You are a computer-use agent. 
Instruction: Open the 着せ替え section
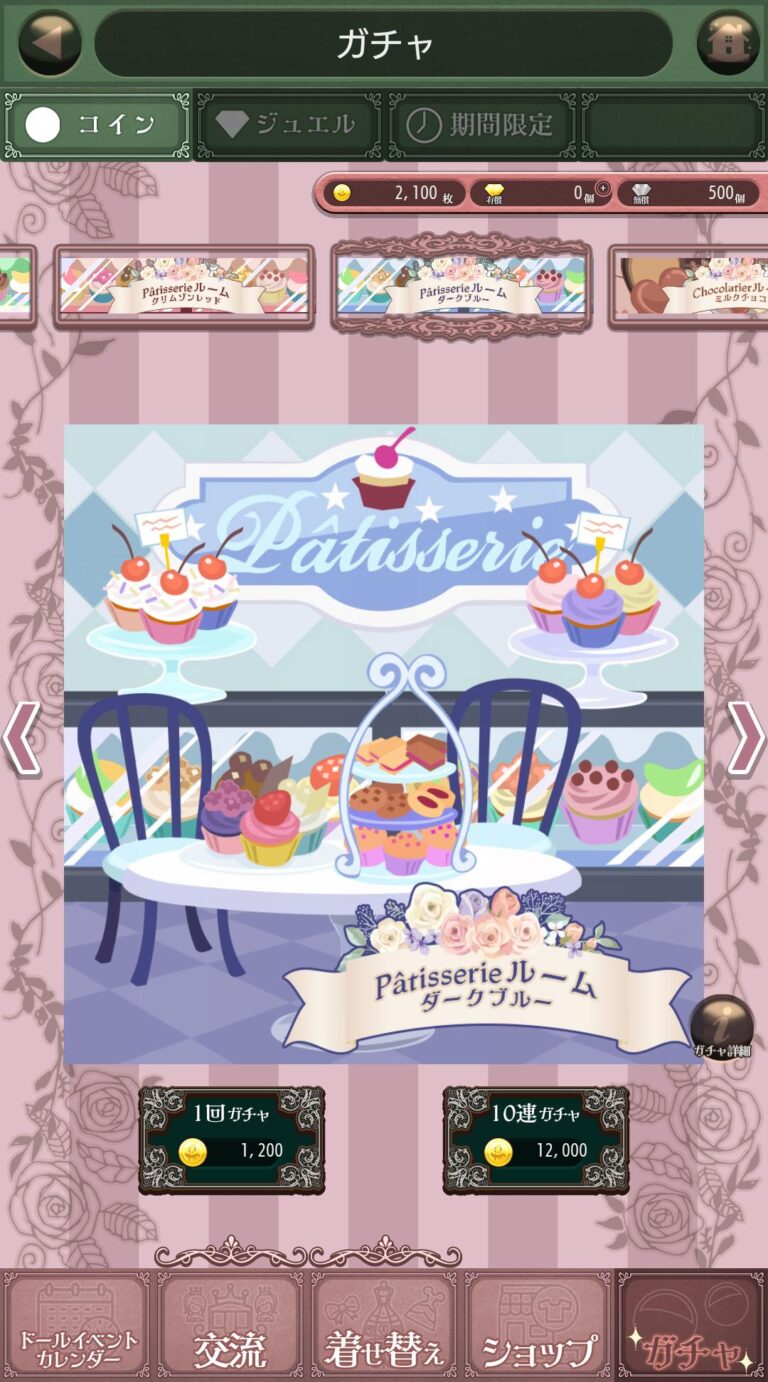tap(384, 1326)
